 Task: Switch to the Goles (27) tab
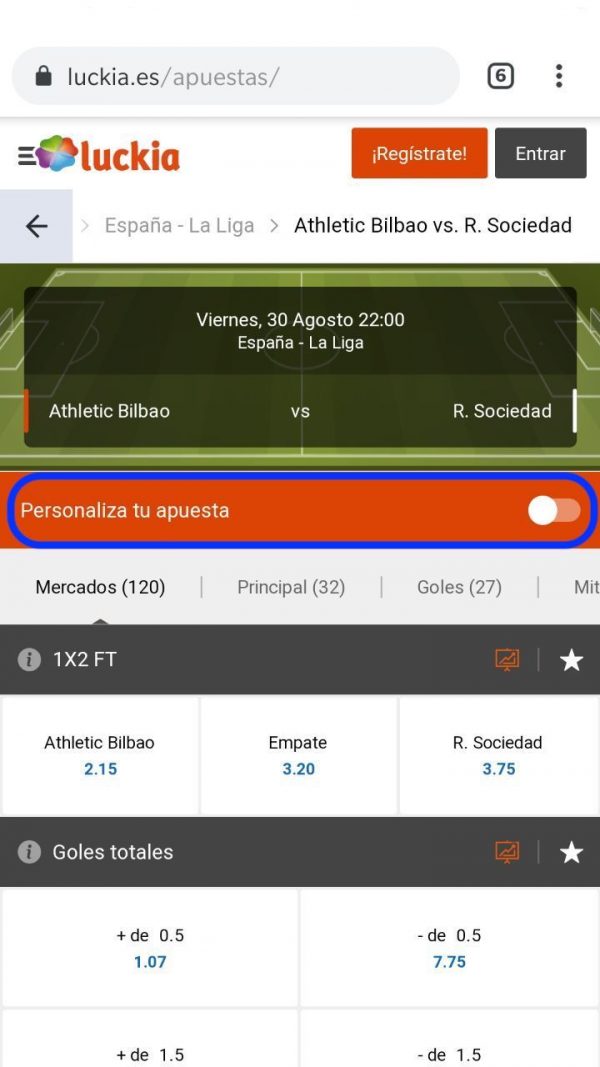[x=459, y=587]
